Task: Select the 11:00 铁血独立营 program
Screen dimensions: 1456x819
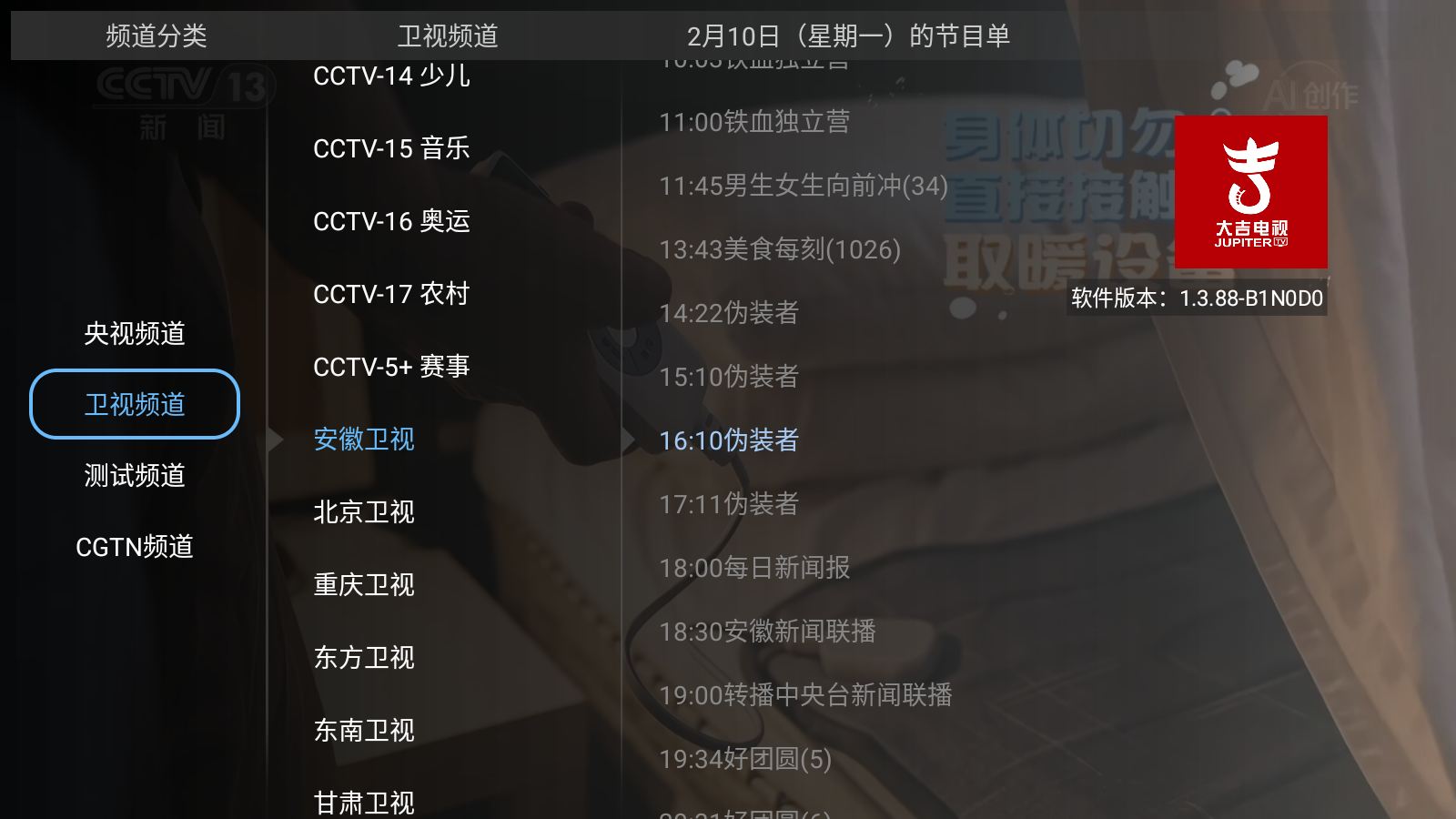Action: click(x=754, y=122)
